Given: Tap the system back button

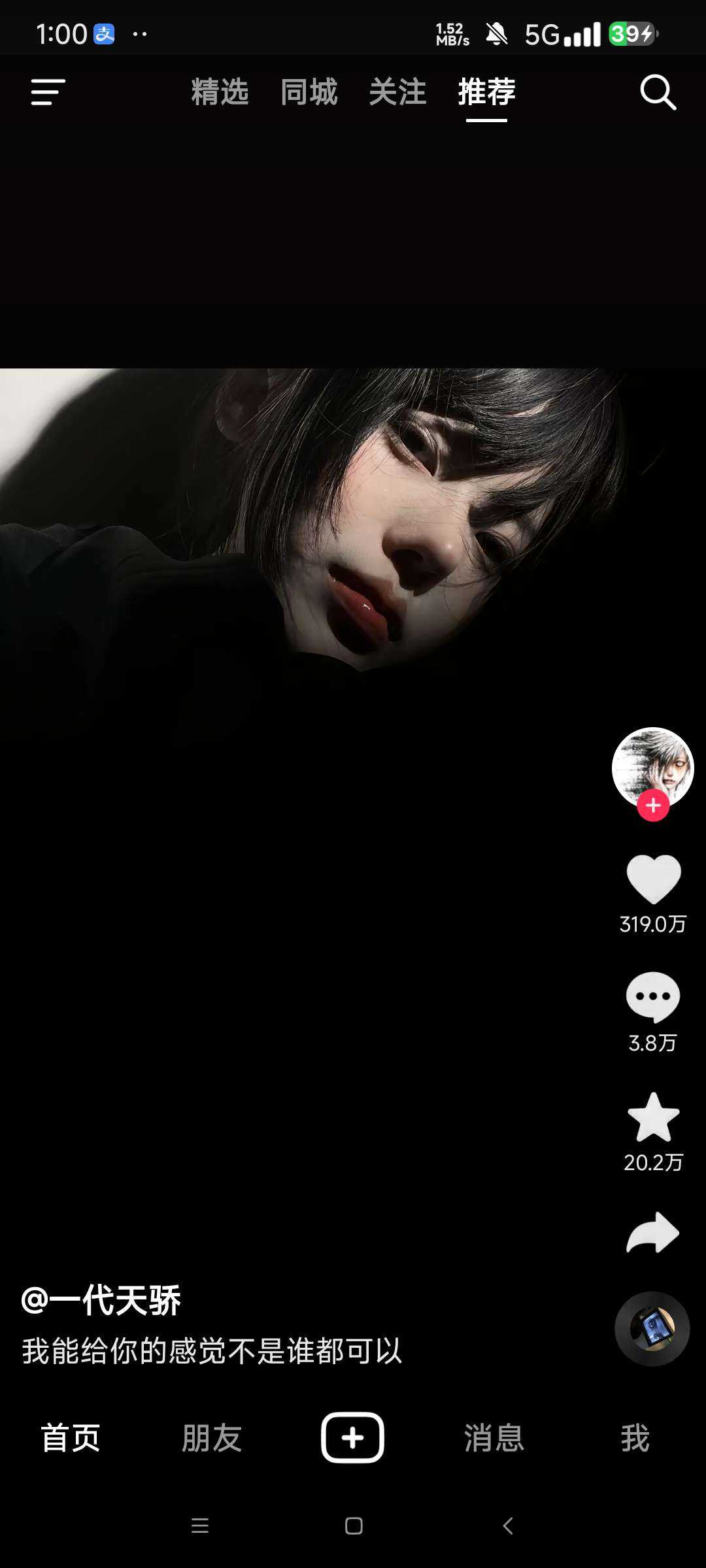Looking at the screenshot, I should point(508,1526).
